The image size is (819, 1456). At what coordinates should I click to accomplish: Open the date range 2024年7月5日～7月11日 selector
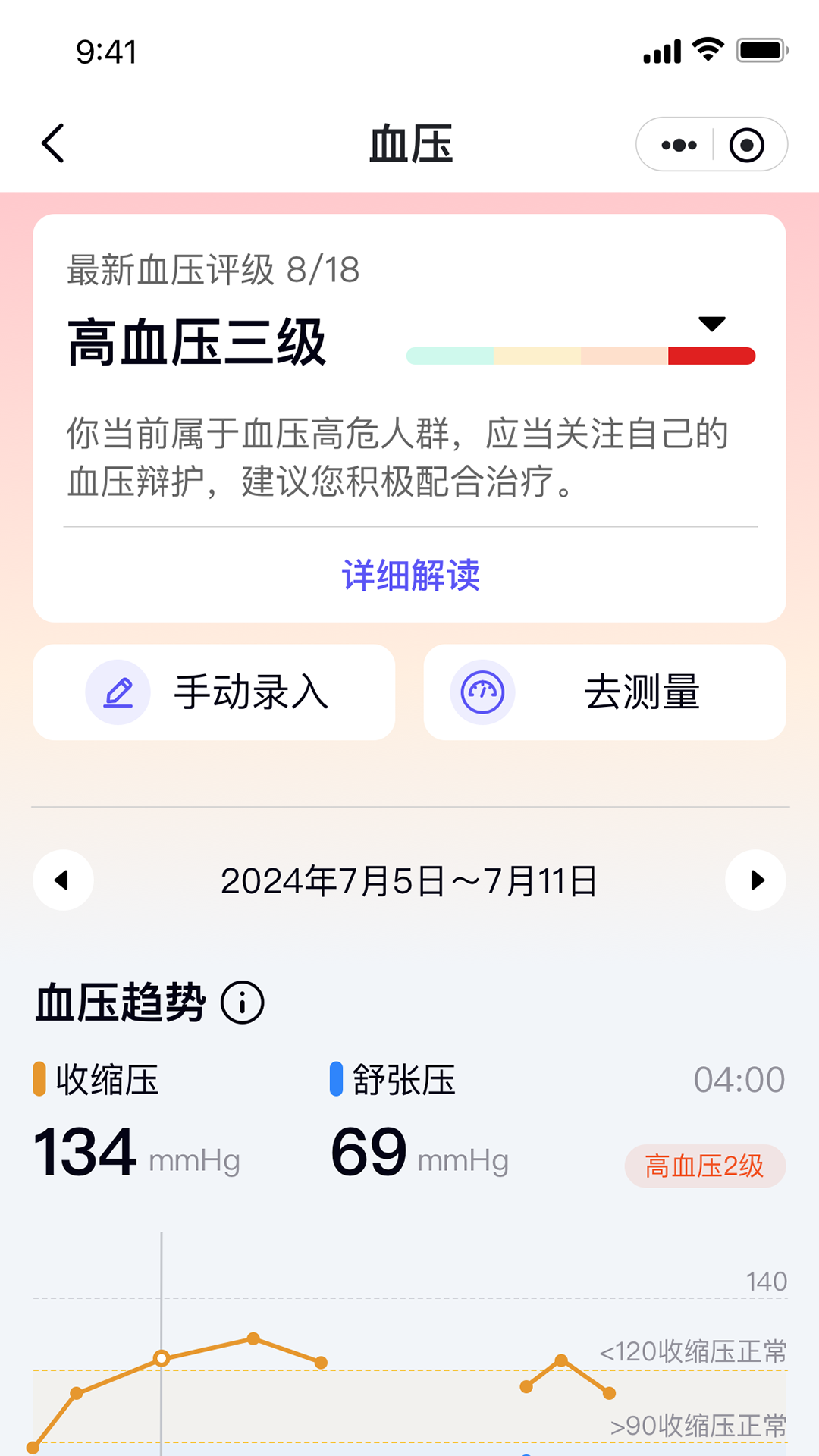tap(409, 880)
